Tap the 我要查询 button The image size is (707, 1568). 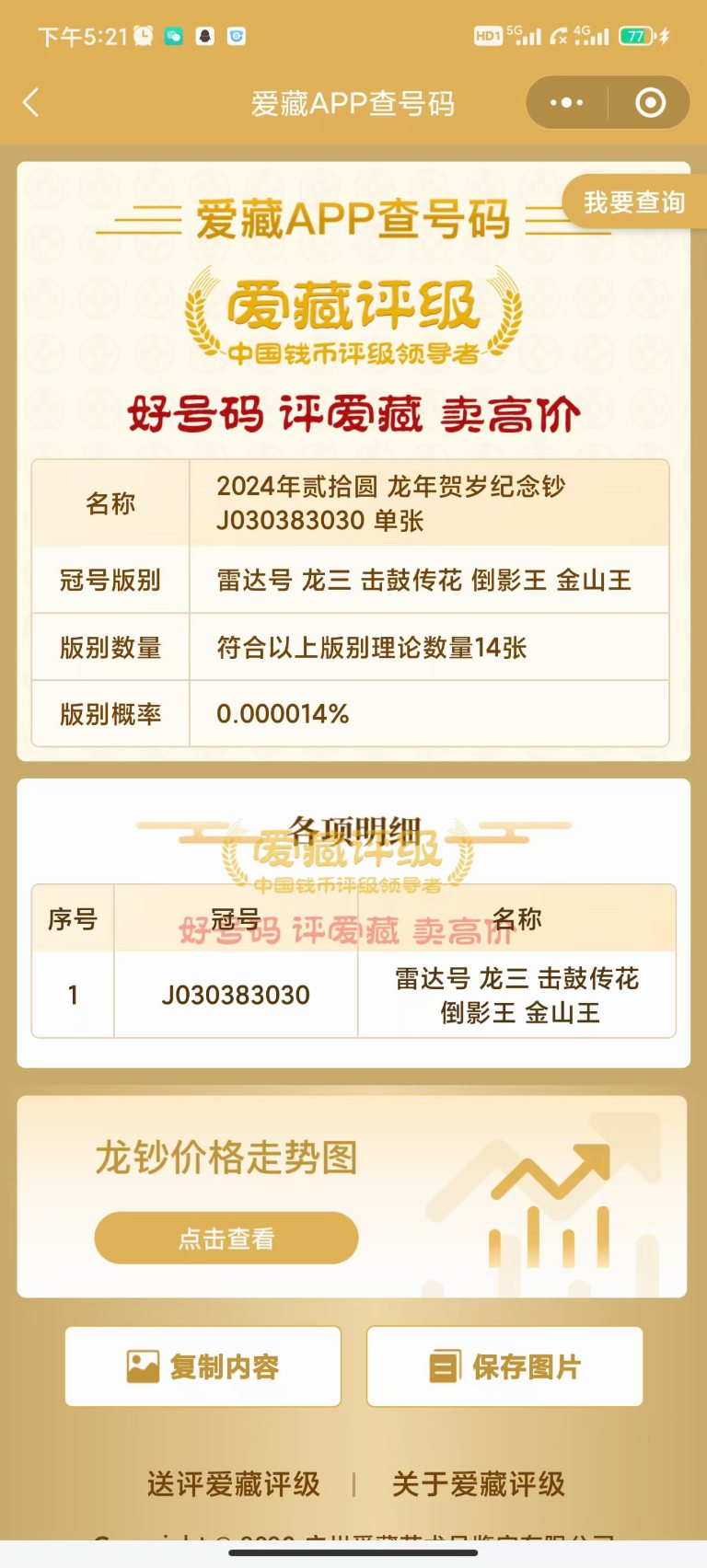[634, 202]
